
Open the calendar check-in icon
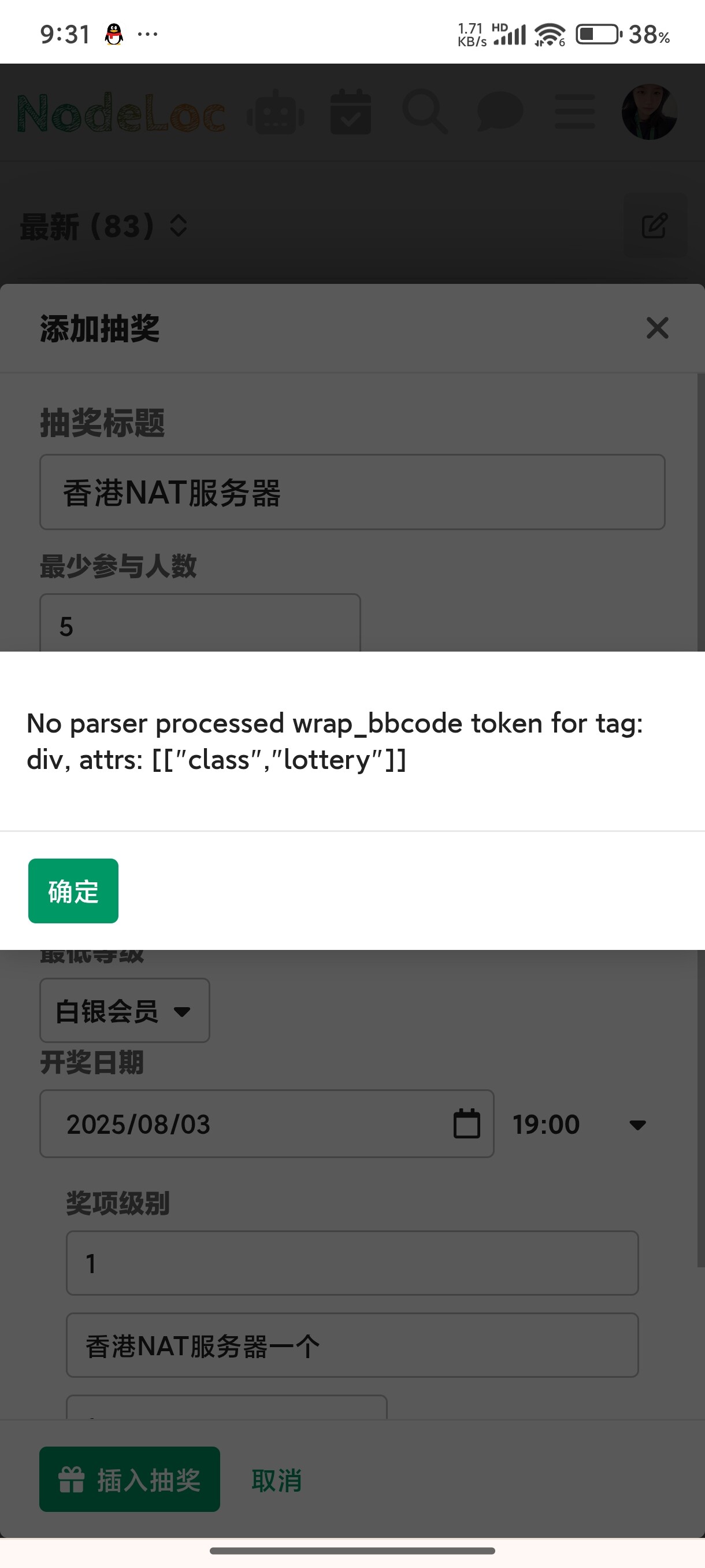350,112
